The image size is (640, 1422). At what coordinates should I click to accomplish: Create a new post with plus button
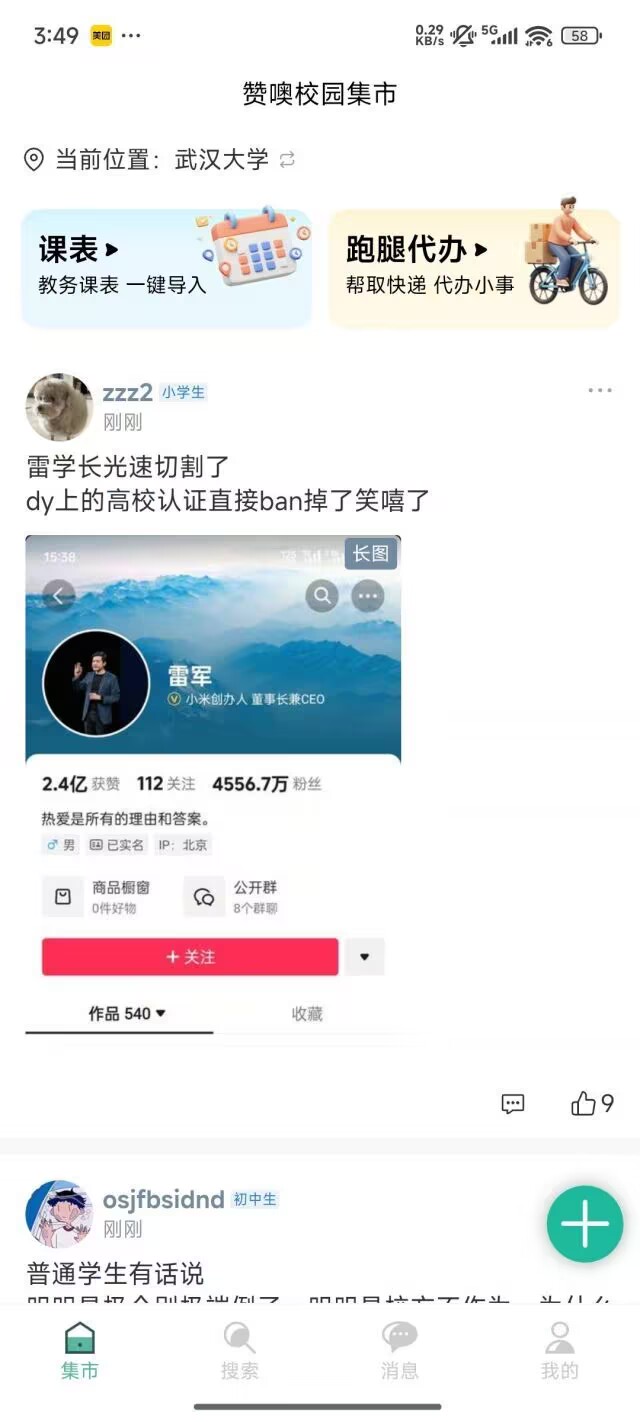coord(585,1224)
